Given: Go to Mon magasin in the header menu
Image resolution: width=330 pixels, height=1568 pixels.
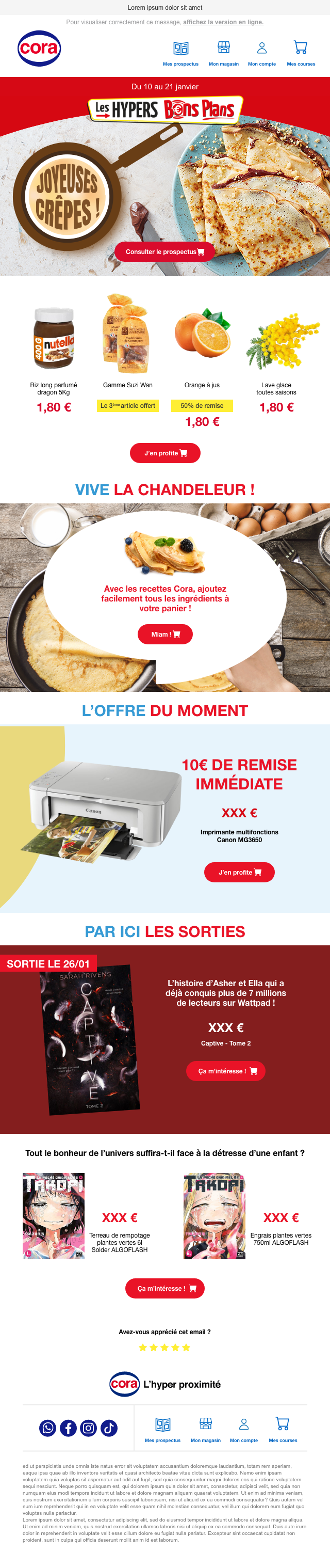Looking at the screenshot, I should tap(224, 53).
